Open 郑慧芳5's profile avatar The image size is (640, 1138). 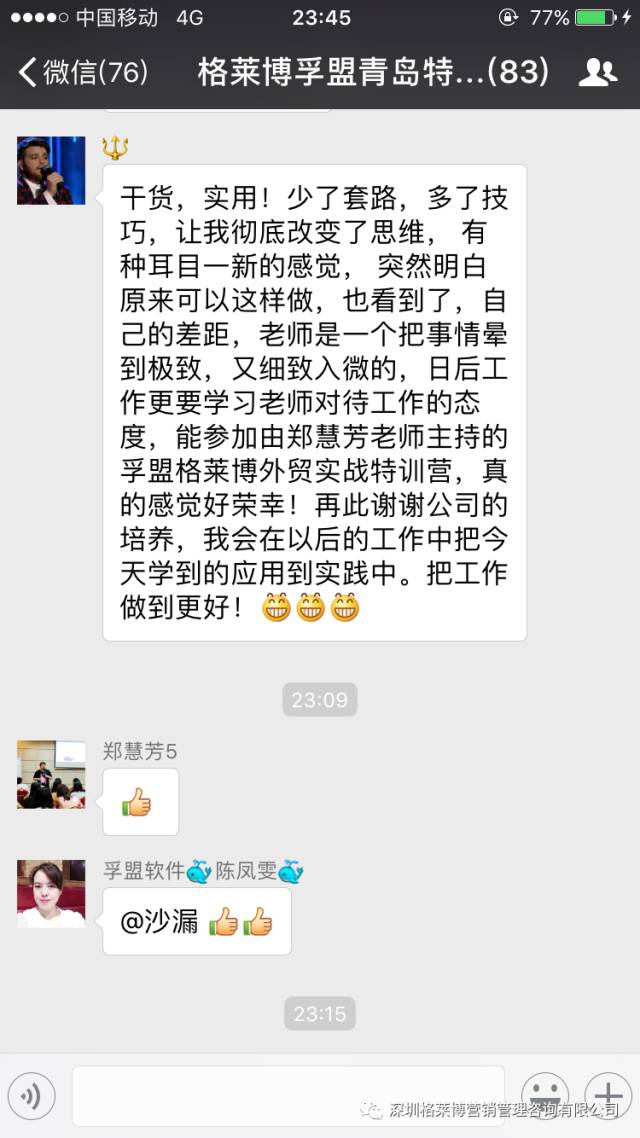51,774
